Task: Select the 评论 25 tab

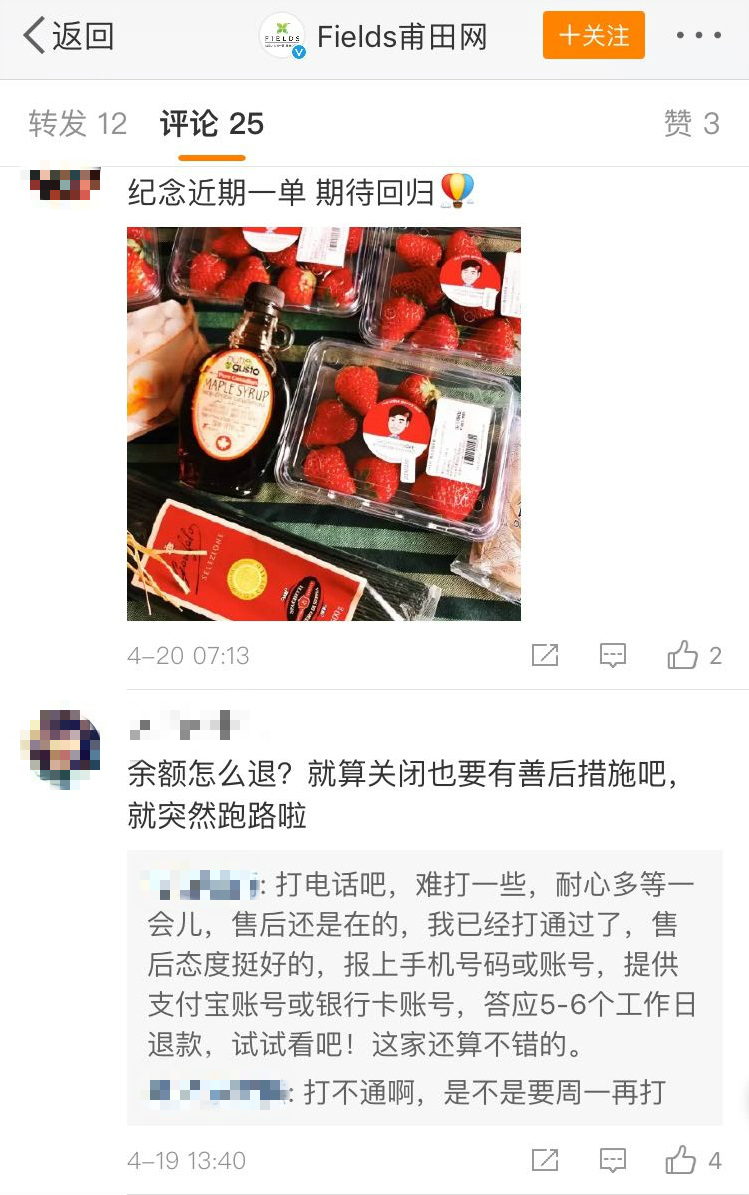Action: pos(212,124)
